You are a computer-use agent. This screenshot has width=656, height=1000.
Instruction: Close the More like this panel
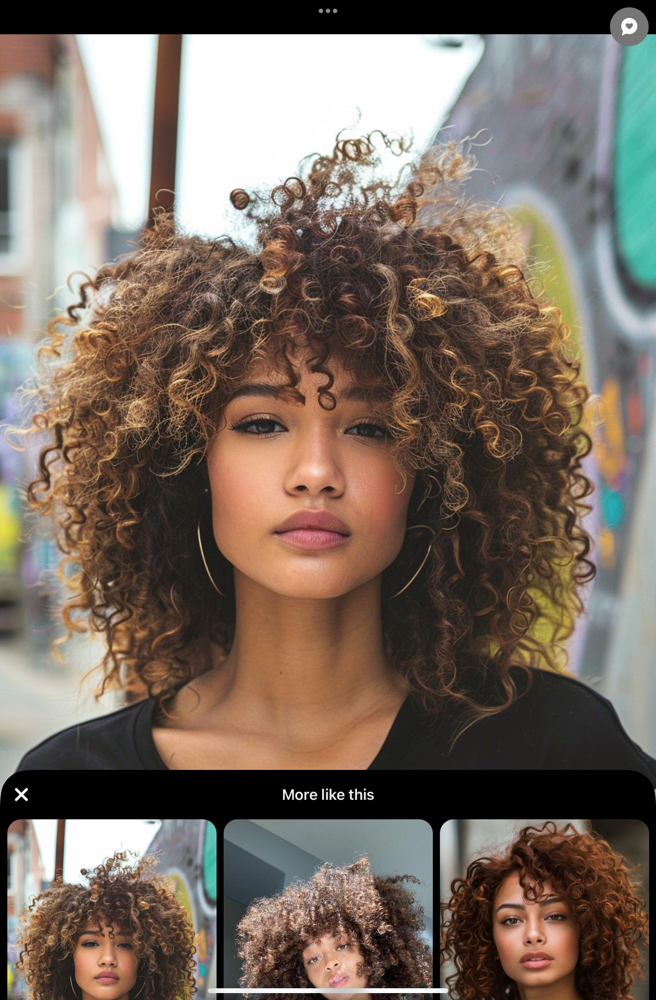pyautogui.click(x=21, y=794)
